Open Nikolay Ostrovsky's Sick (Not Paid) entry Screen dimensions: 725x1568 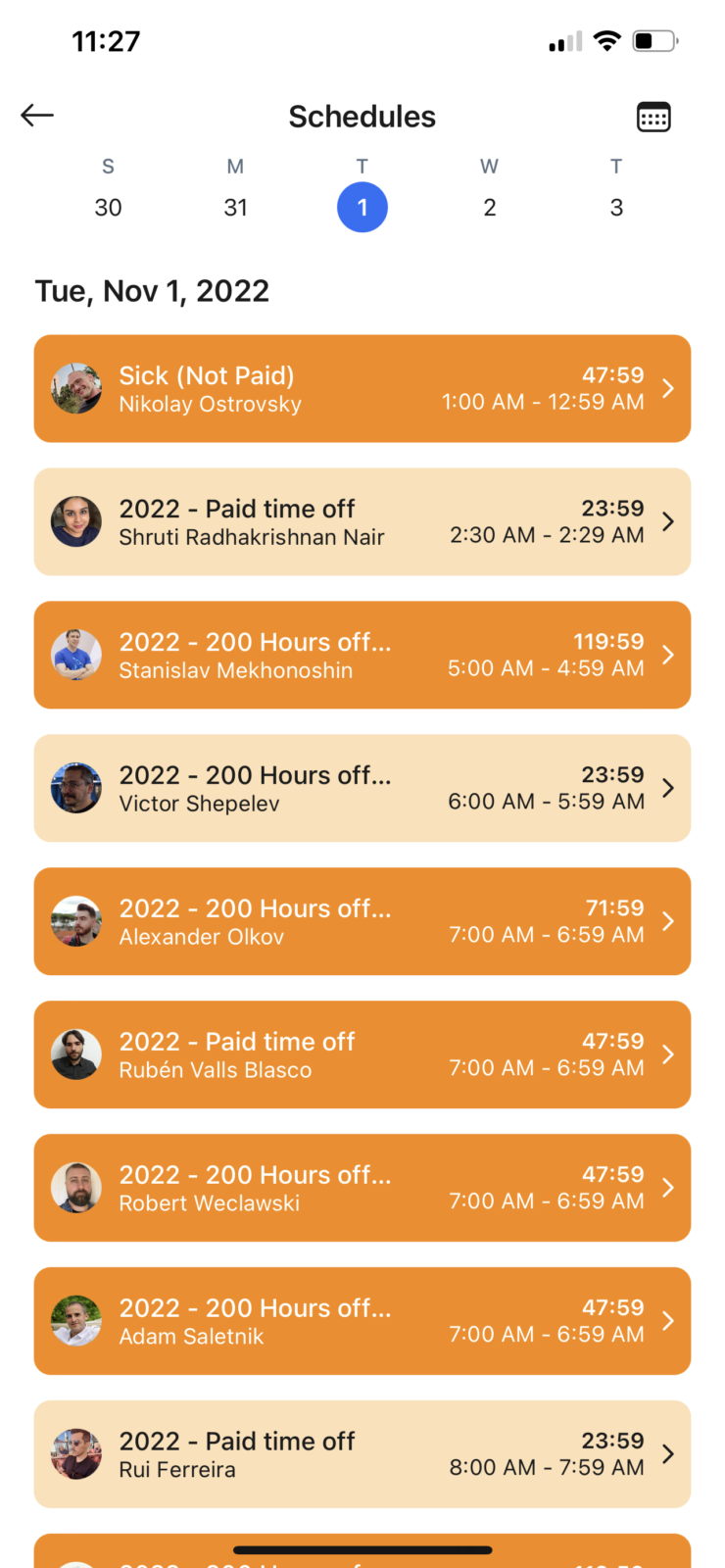(x=362, y=389)
